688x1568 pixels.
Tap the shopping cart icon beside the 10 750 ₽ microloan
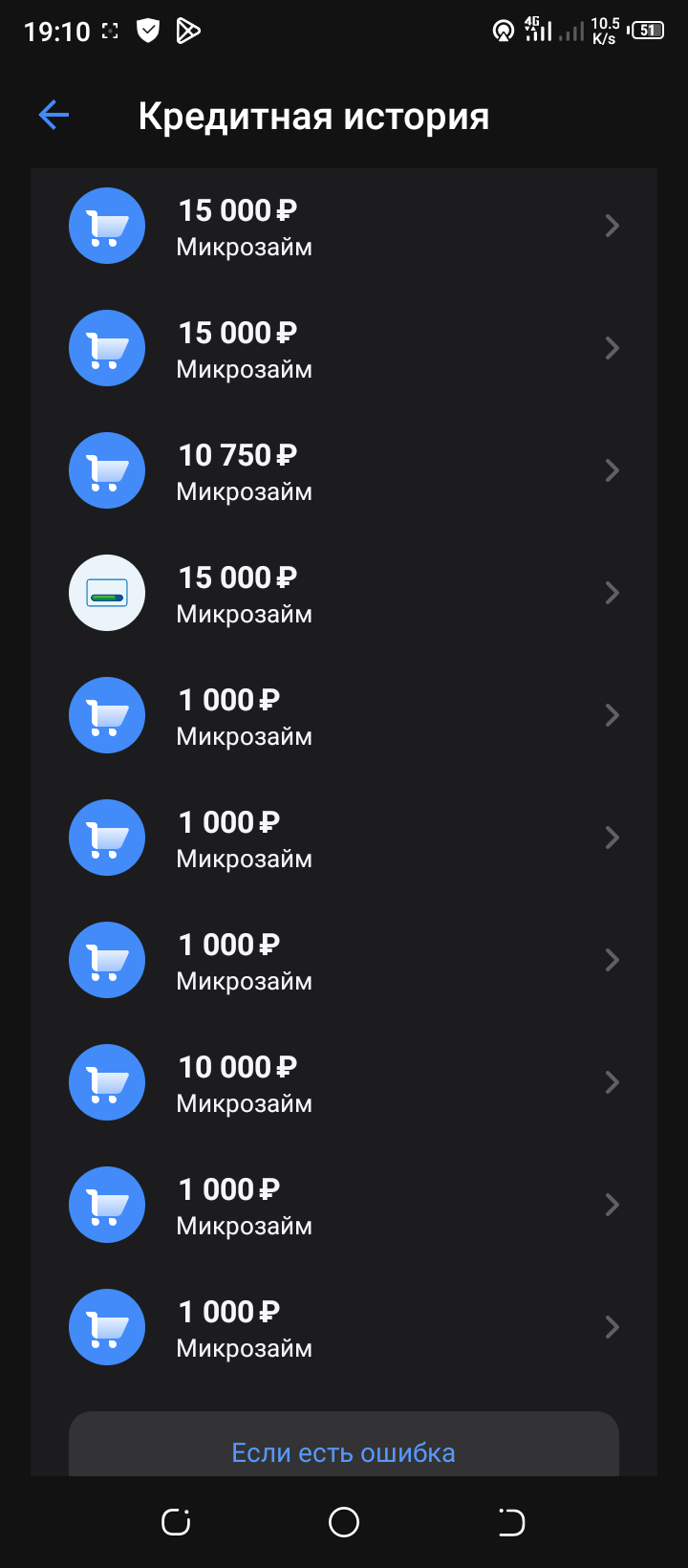click(106, 470)
